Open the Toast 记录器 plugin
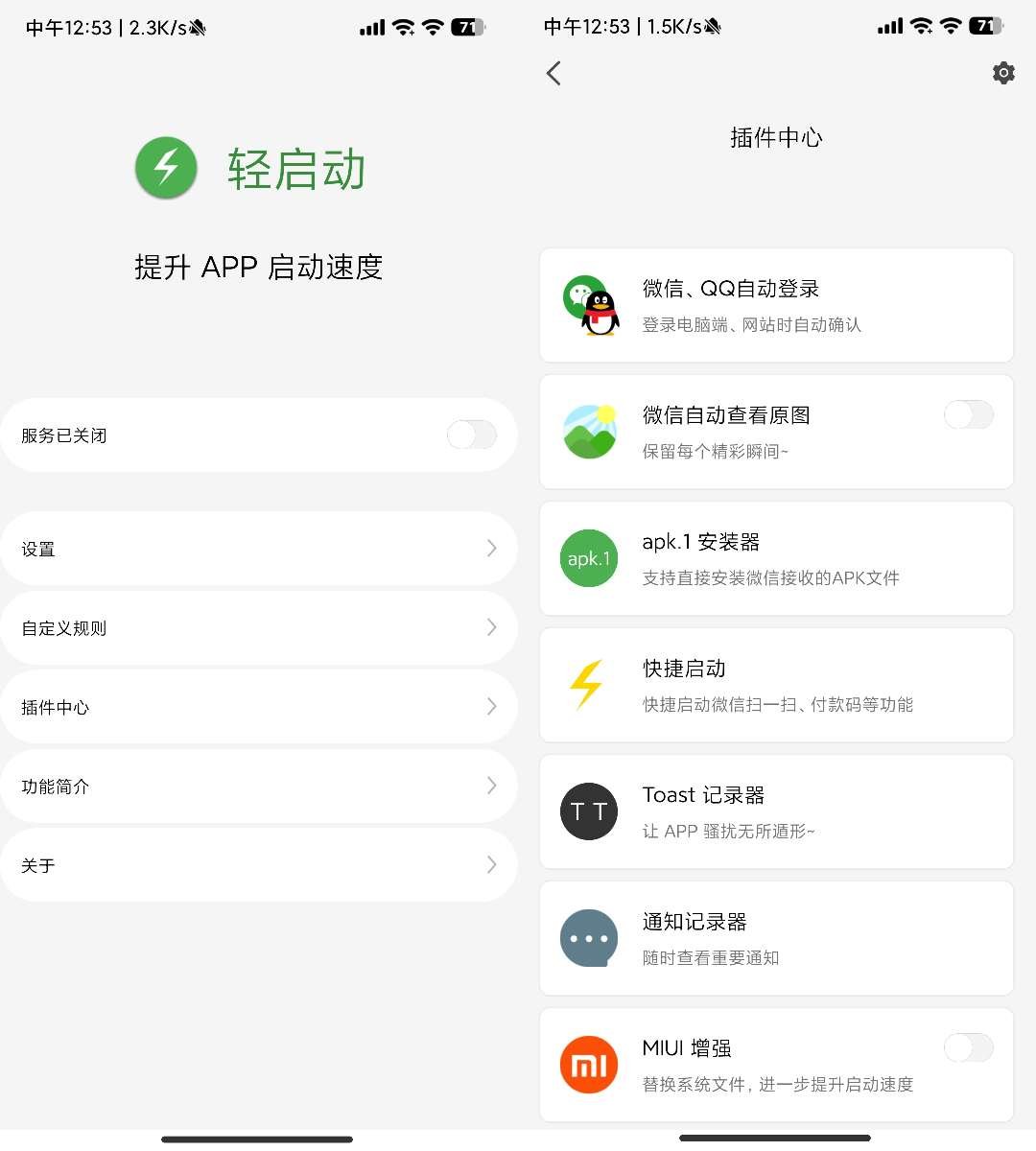 click(x=776, y=811)
